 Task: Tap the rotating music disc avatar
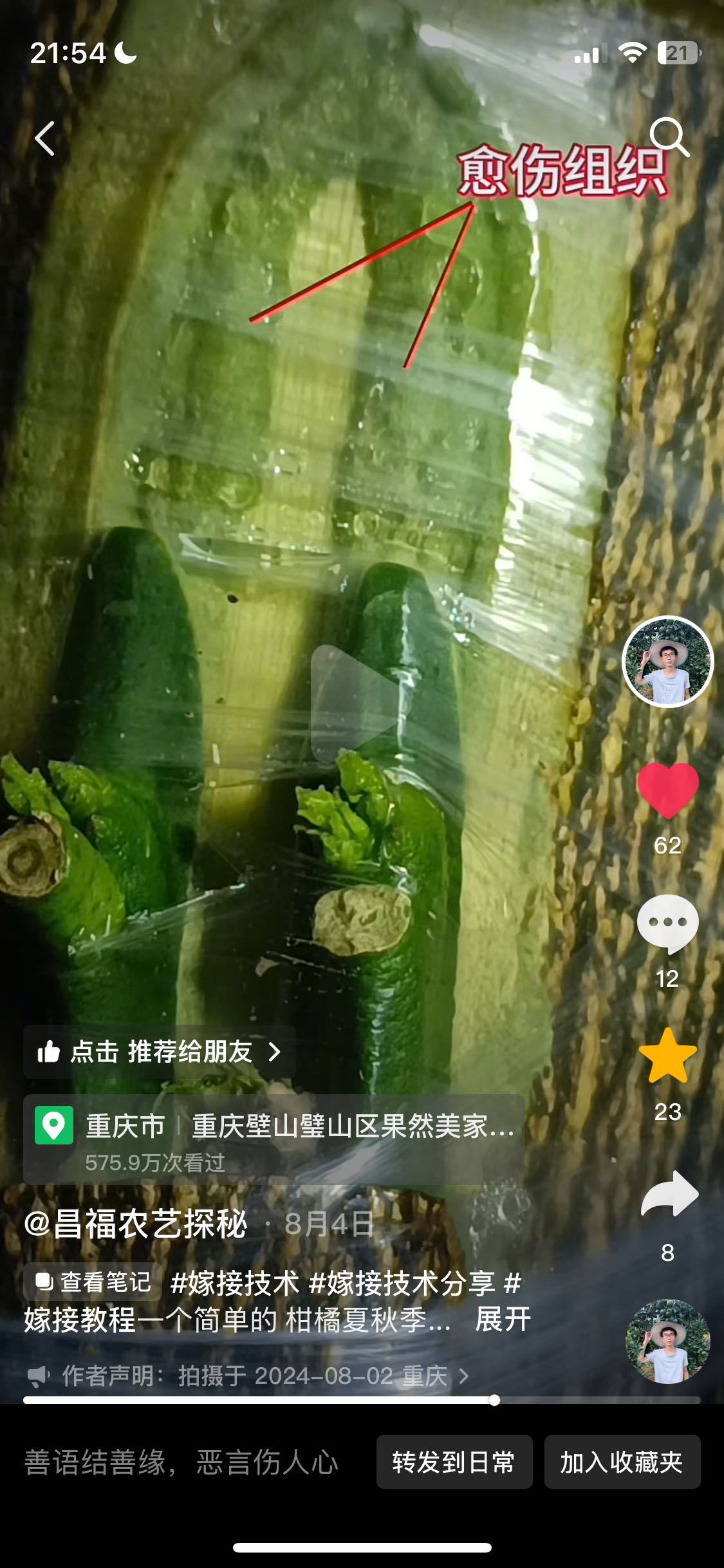click(668, 1341)
